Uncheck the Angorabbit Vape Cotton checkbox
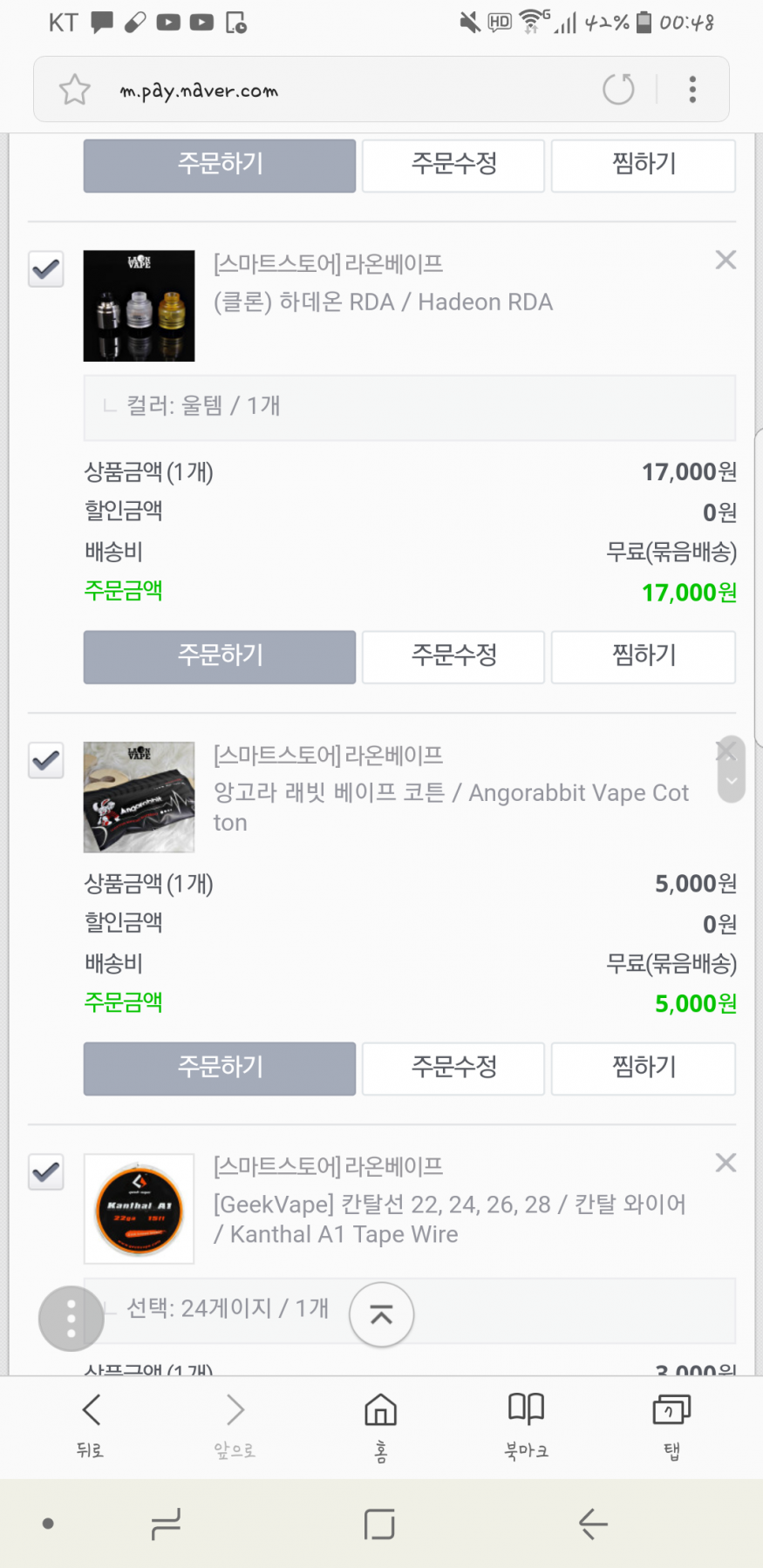This screenshot has height=1568, width=763. (46, 761)
